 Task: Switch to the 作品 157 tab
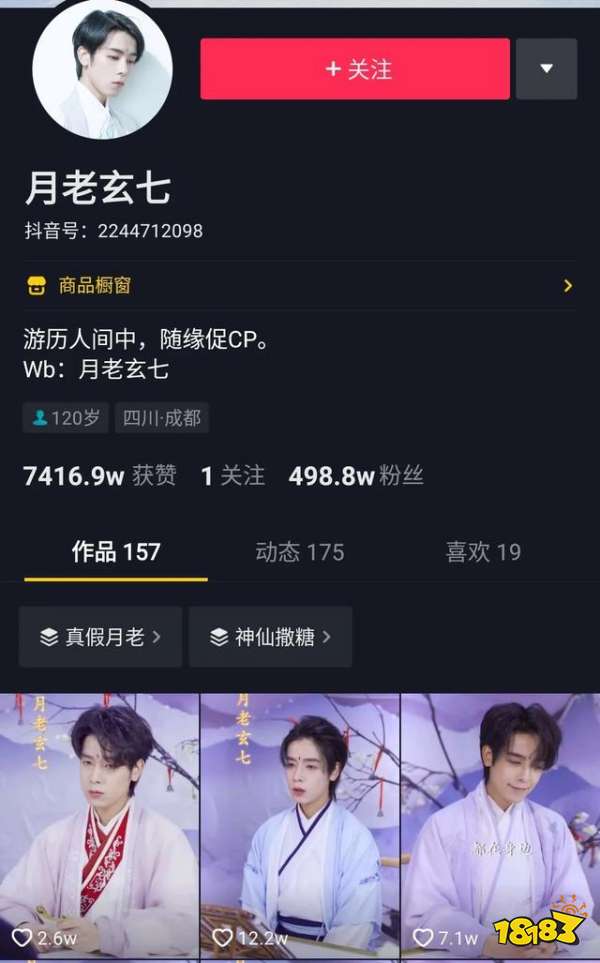[x=116, y=552]
